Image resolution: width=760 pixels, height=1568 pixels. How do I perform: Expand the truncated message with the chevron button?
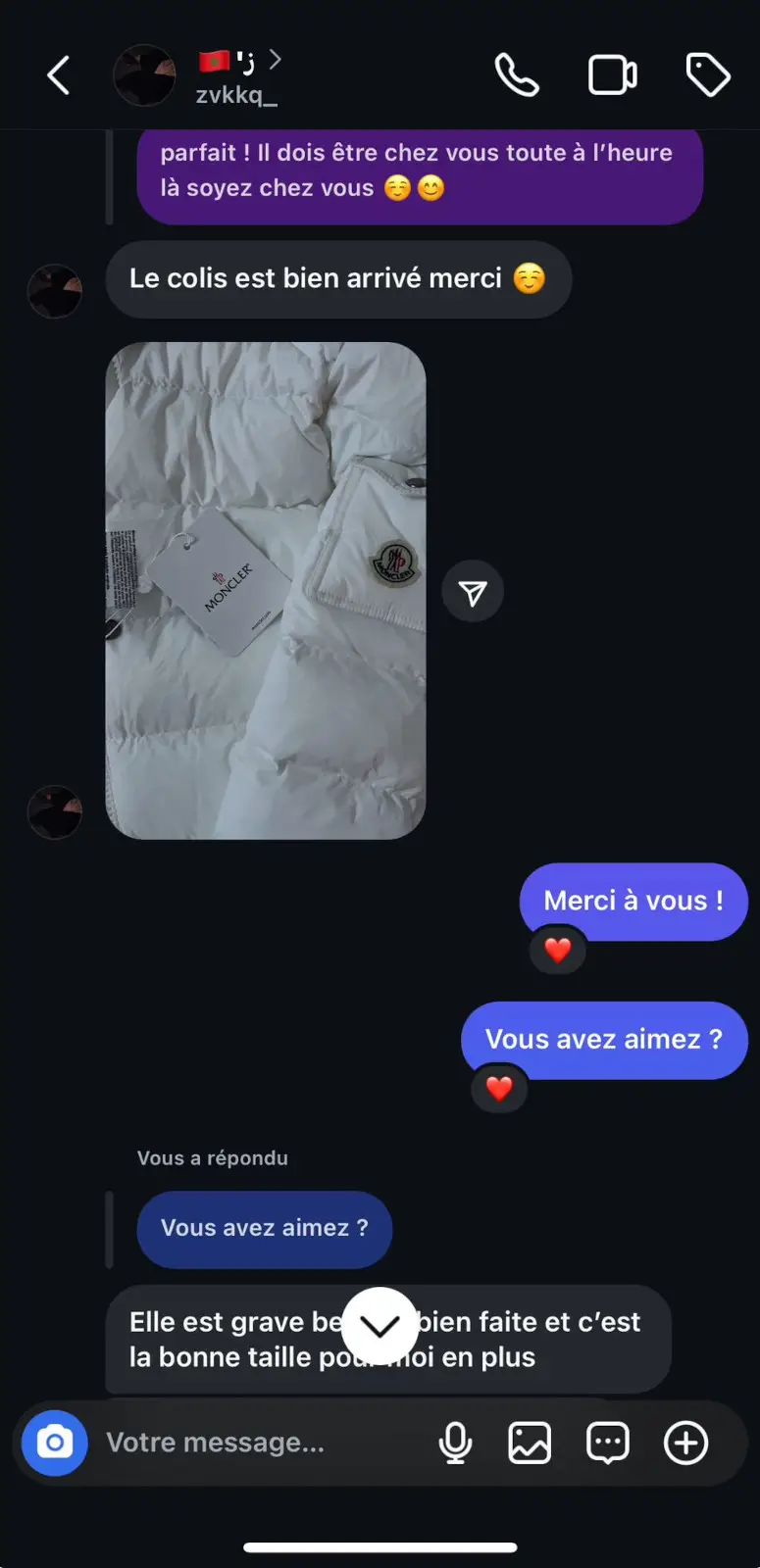click(380, 1325)
